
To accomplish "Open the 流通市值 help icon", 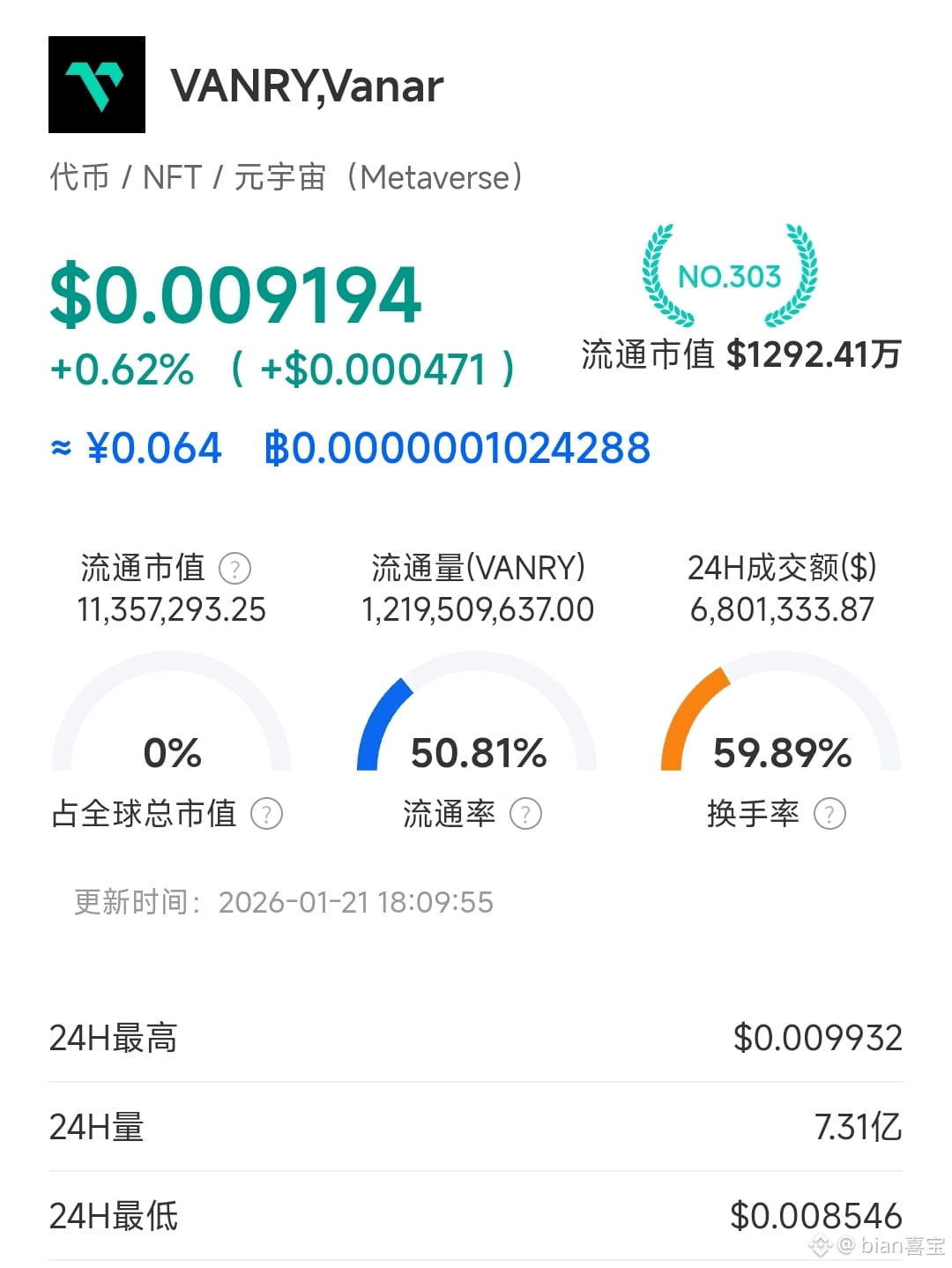I will tap(235, 569).
